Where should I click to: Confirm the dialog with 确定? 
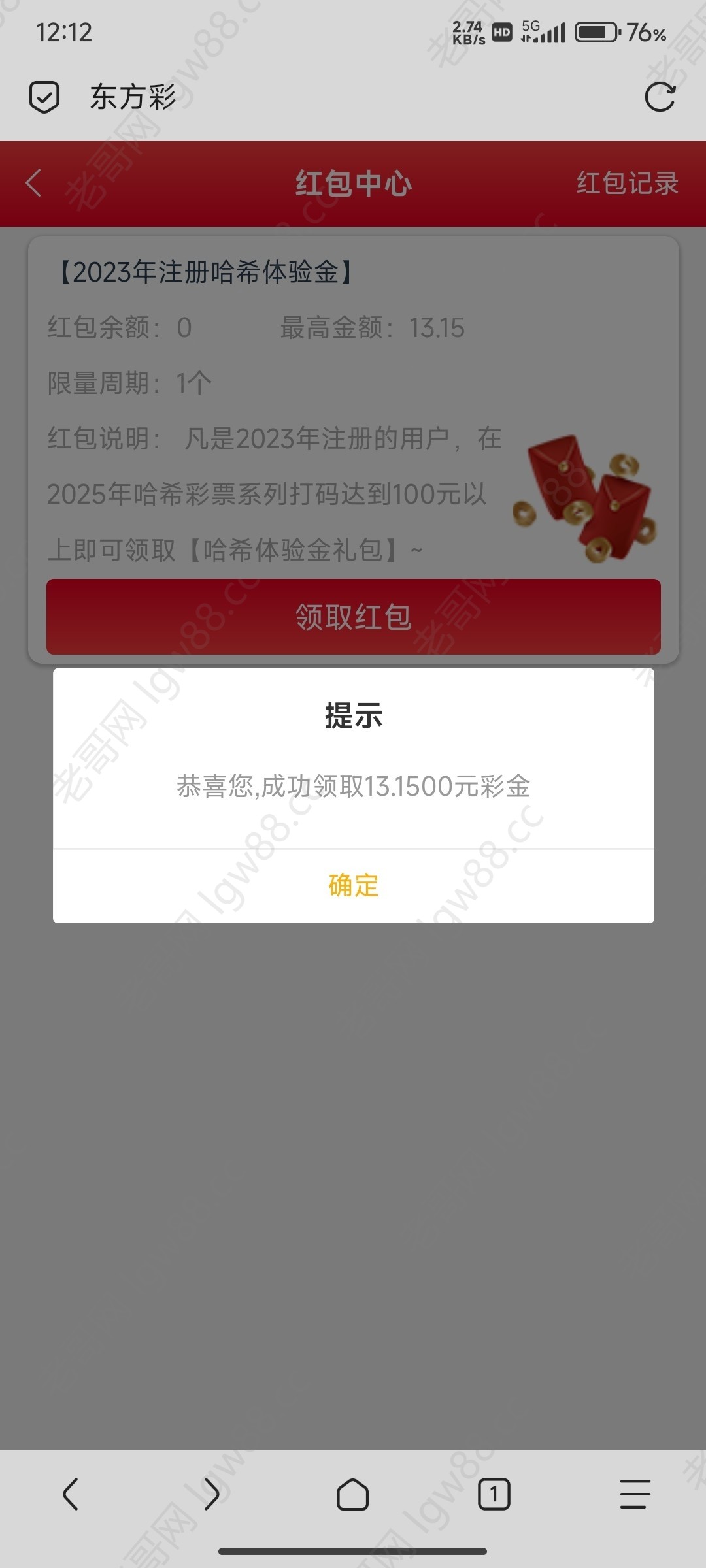tap(353, 885)
